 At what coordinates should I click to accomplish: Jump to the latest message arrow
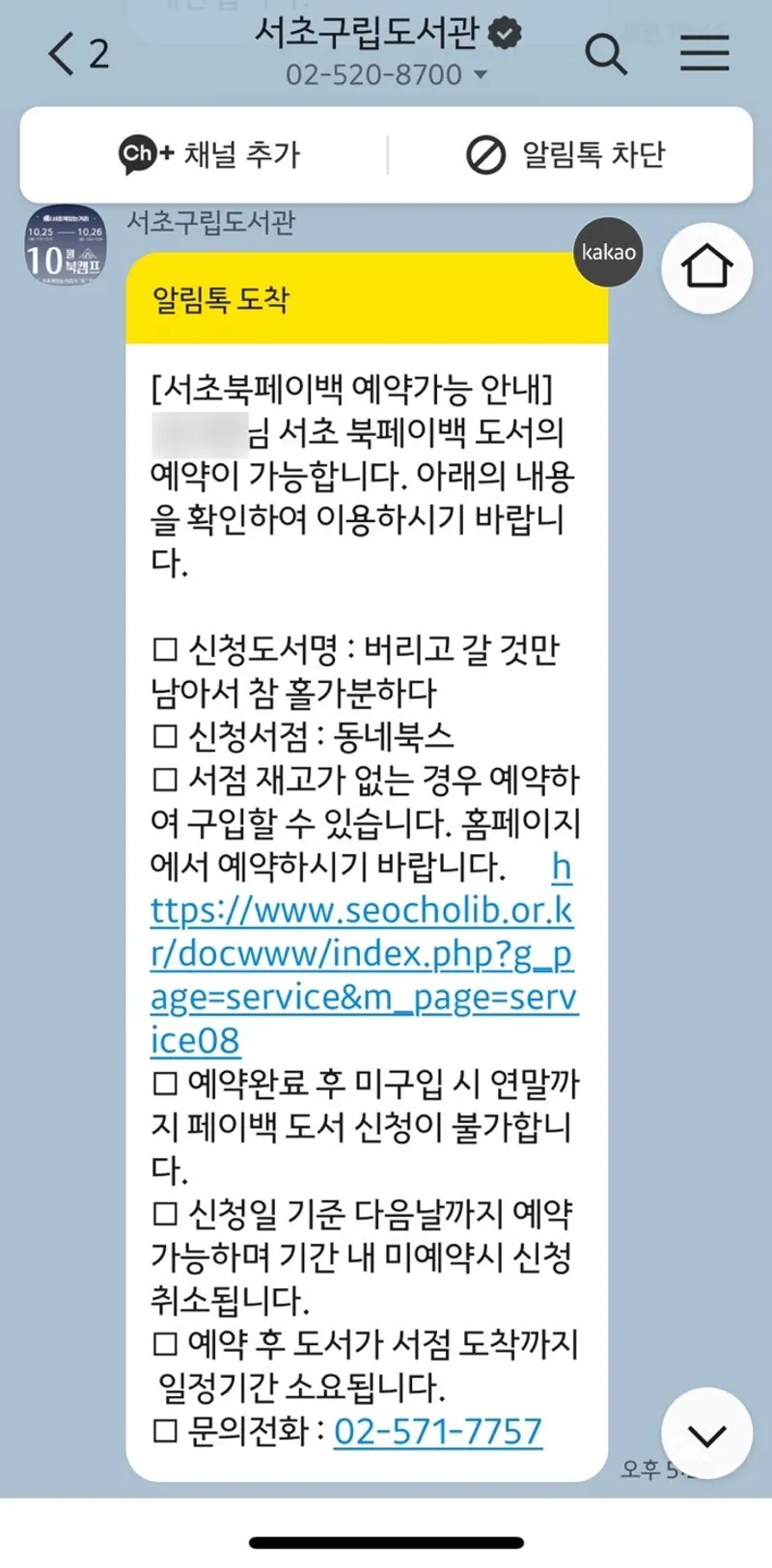pyautogui.click(x=706, y=1435)
